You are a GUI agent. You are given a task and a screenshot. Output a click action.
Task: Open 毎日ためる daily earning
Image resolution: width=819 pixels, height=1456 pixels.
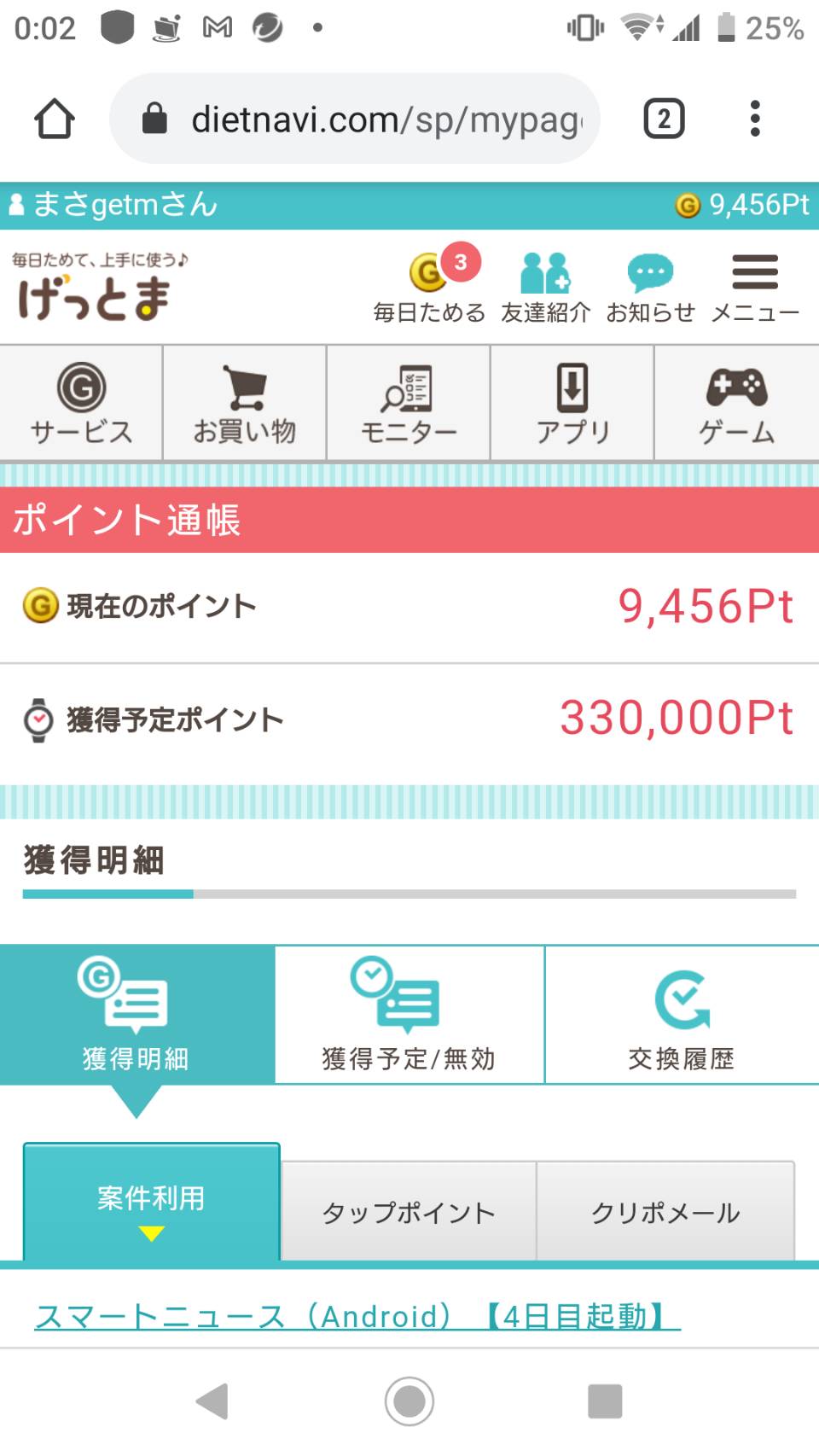point(430,285)
